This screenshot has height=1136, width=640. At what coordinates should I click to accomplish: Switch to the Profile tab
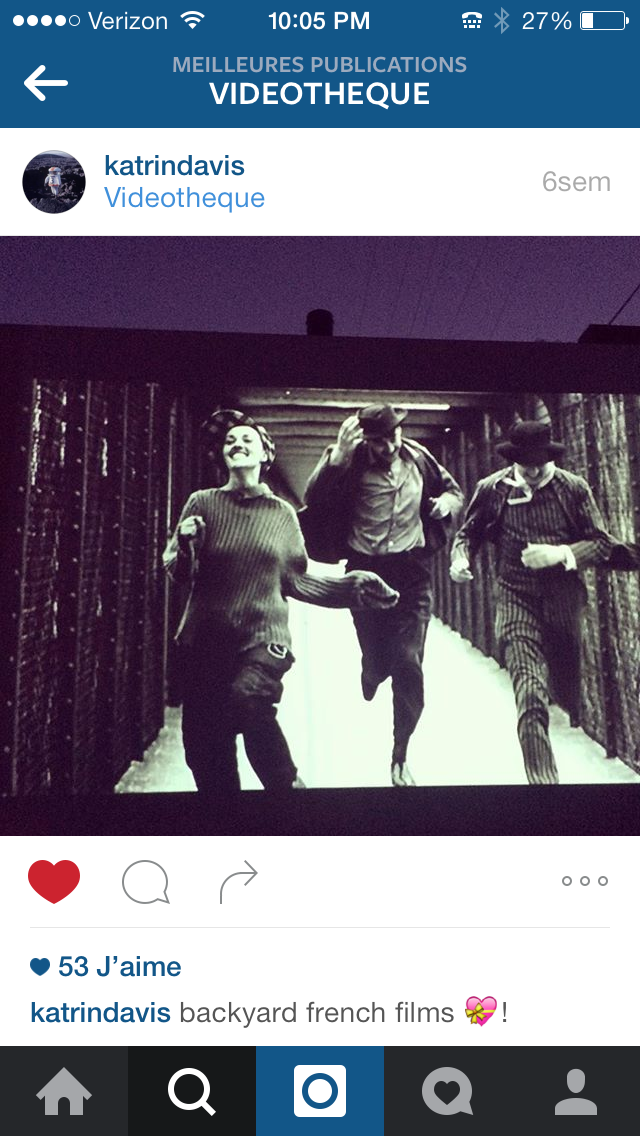575,1091
